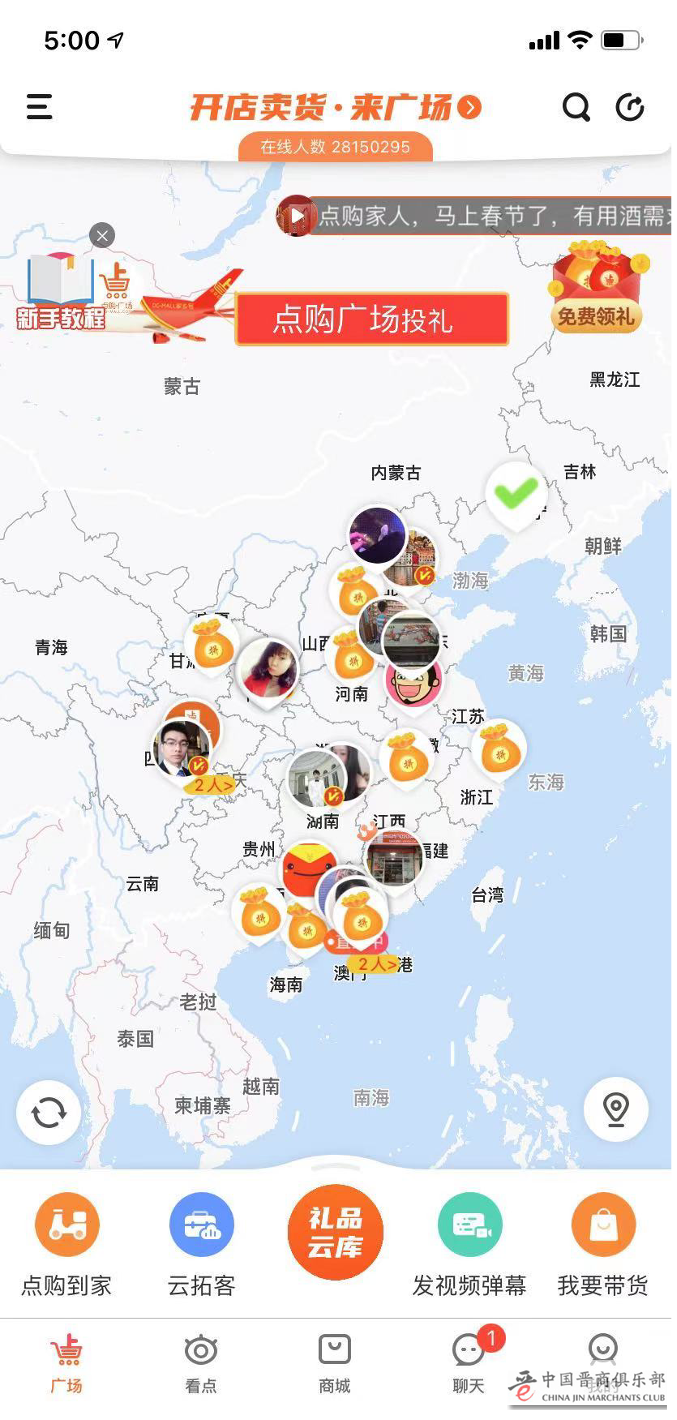Open the 点购广场投礼 banner
The image size is (677, 1420).
(x=371, y=319)
